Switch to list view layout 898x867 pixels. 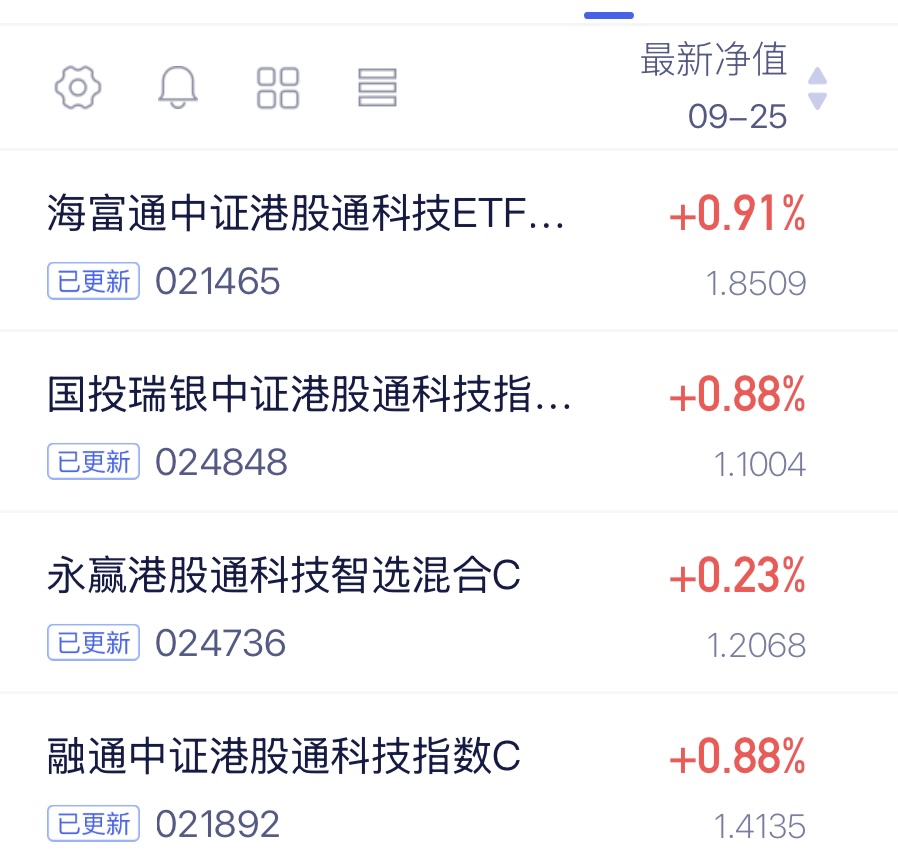click(377, 88)
